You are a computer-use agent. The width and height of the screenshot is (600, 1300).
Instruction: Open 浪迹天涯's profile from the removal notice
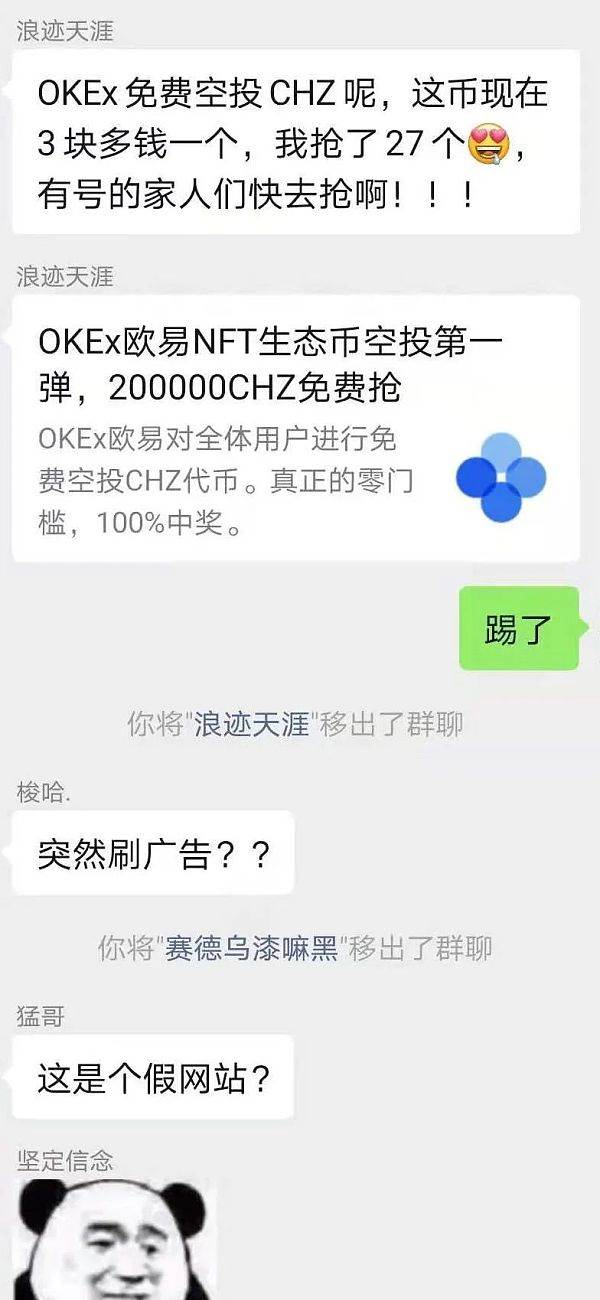click(251, 723)
